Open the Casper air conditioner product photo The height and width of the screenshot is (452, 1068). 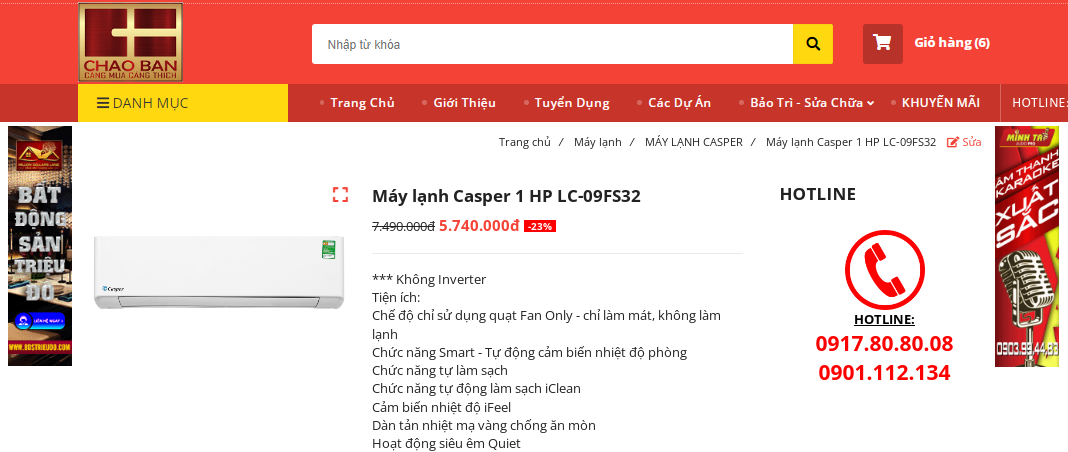point(219,272)
